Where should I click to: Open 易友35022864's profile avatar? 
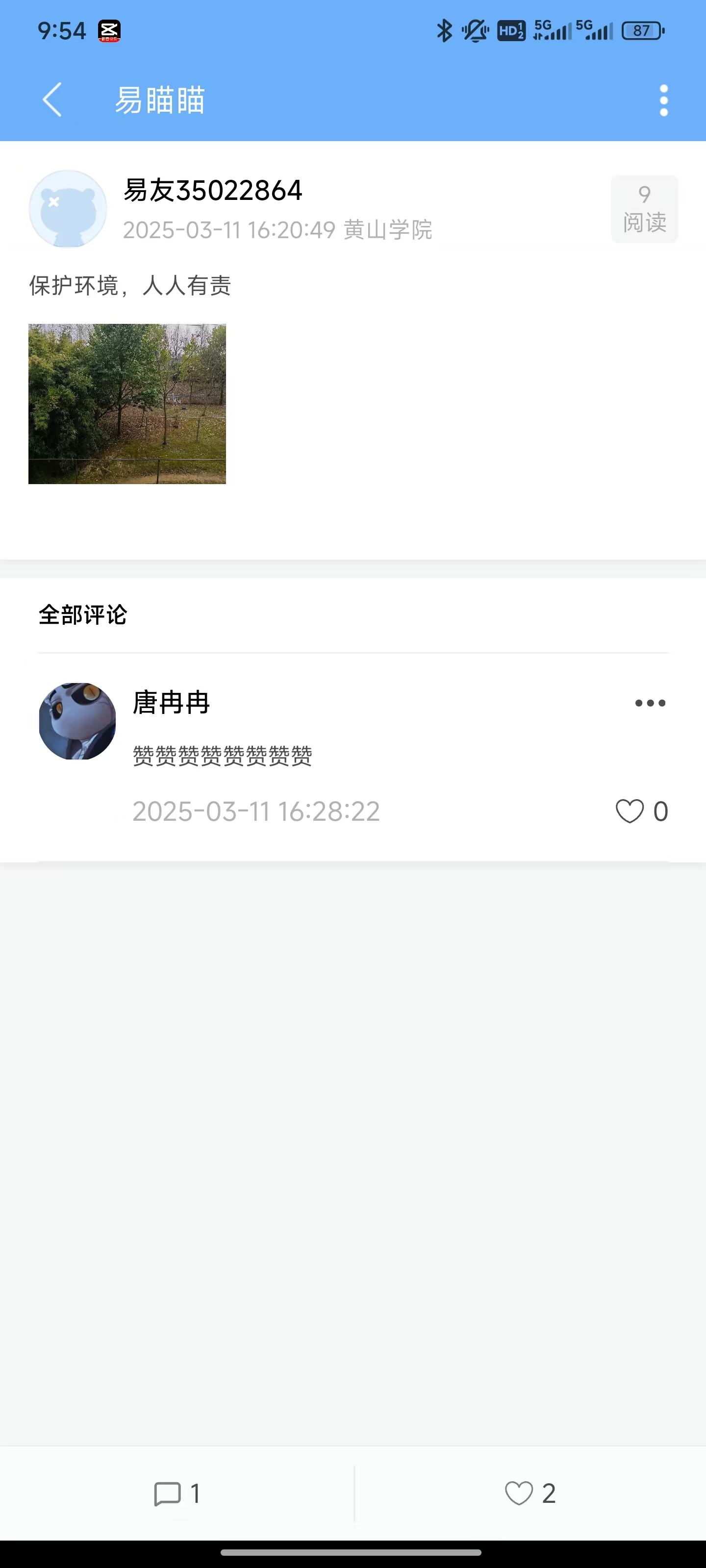tap(68, 209)
